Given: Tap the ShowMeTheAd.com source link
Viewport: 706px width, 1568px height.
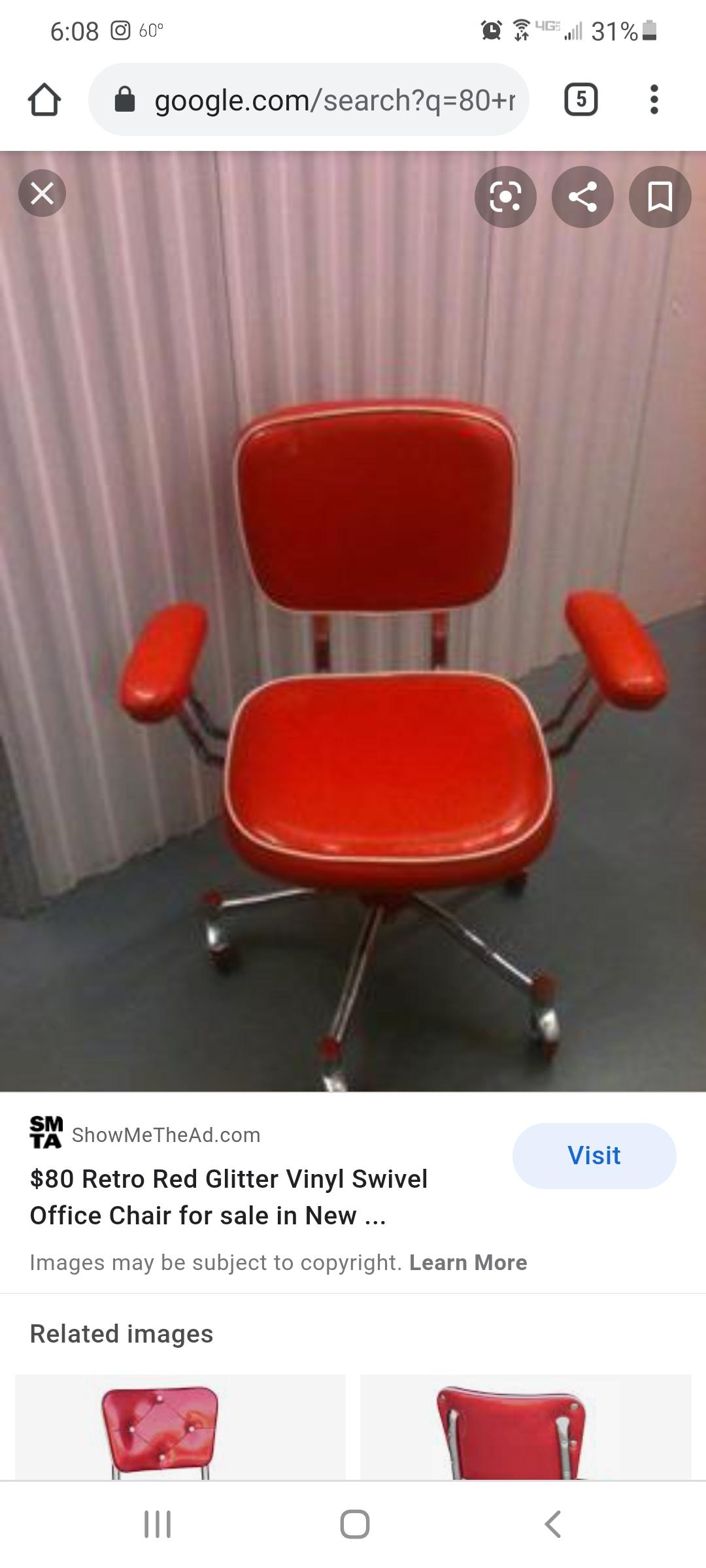Looking at the screenshot, I should [x=166, y=1134].
